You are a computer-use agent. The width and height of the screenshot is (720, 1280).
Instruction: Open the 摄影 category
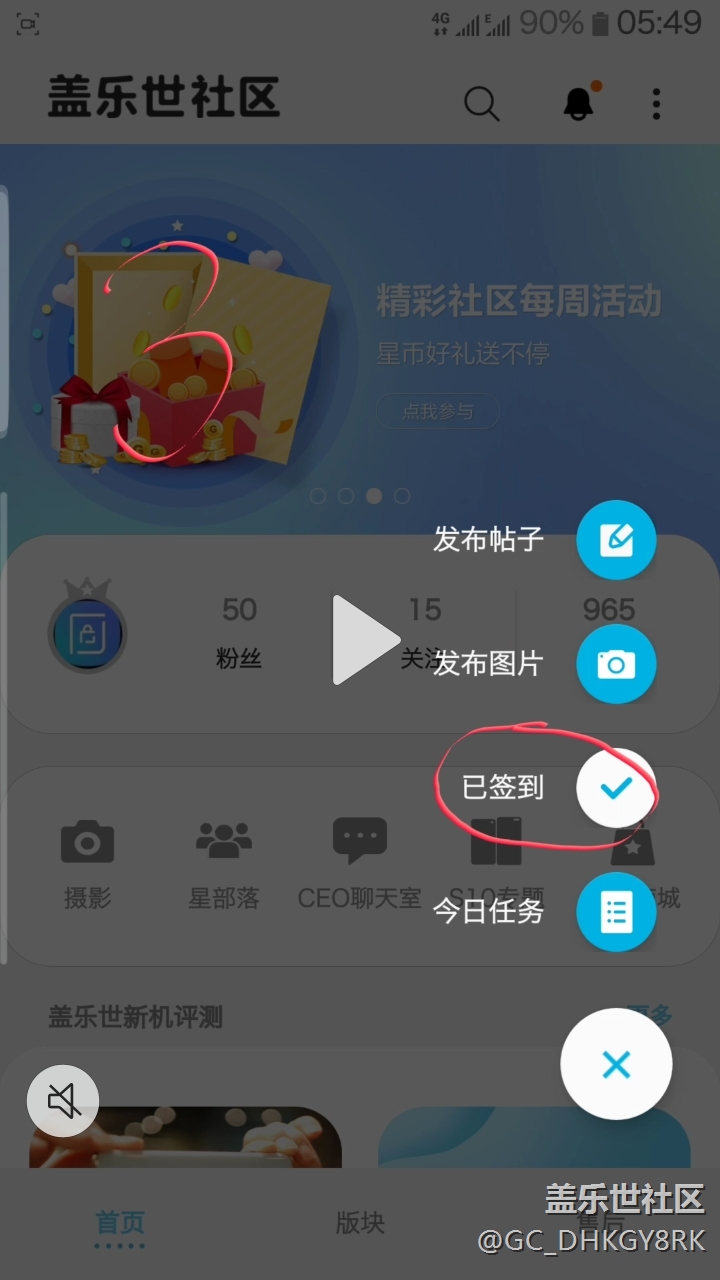click(88, 860)
